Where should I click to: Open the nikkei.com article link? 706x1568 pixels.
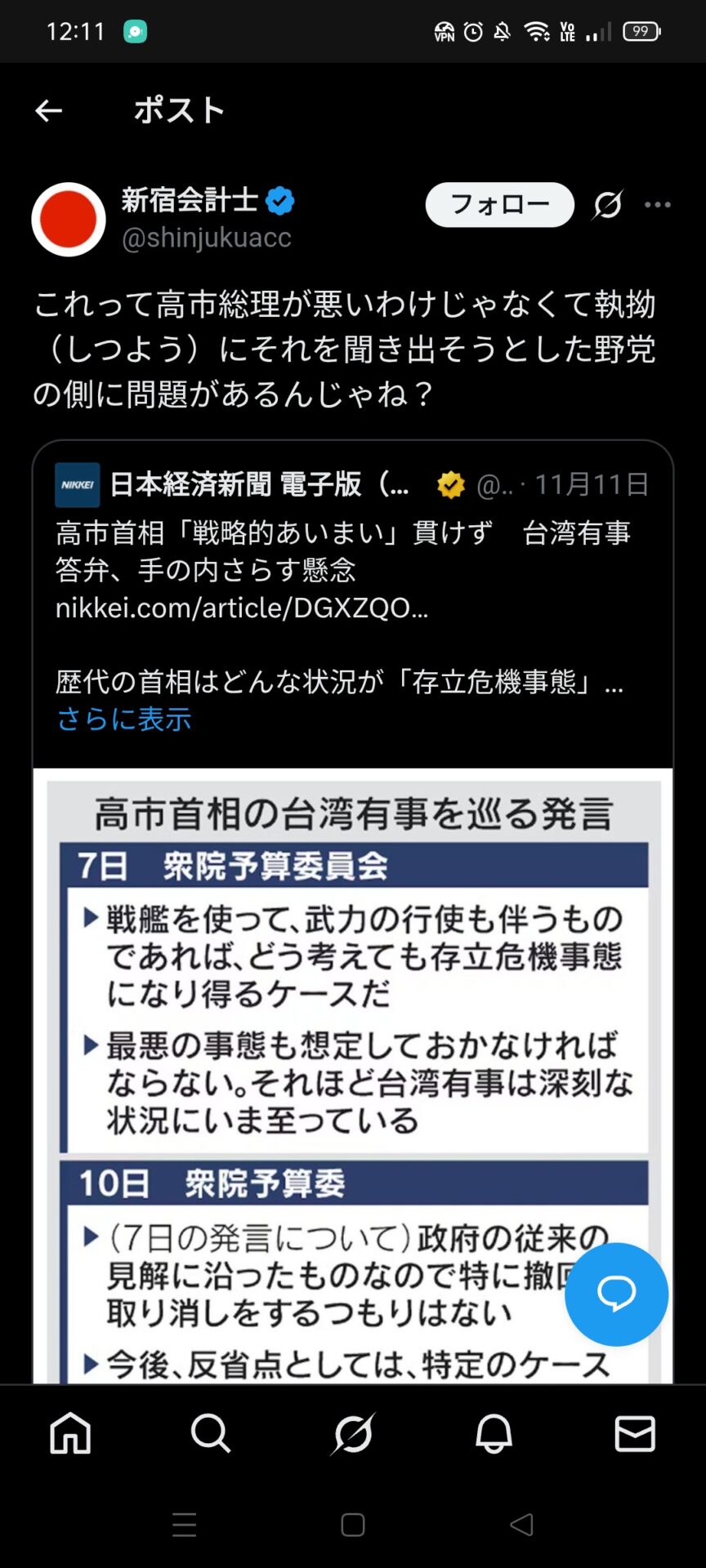pos(241,608)
